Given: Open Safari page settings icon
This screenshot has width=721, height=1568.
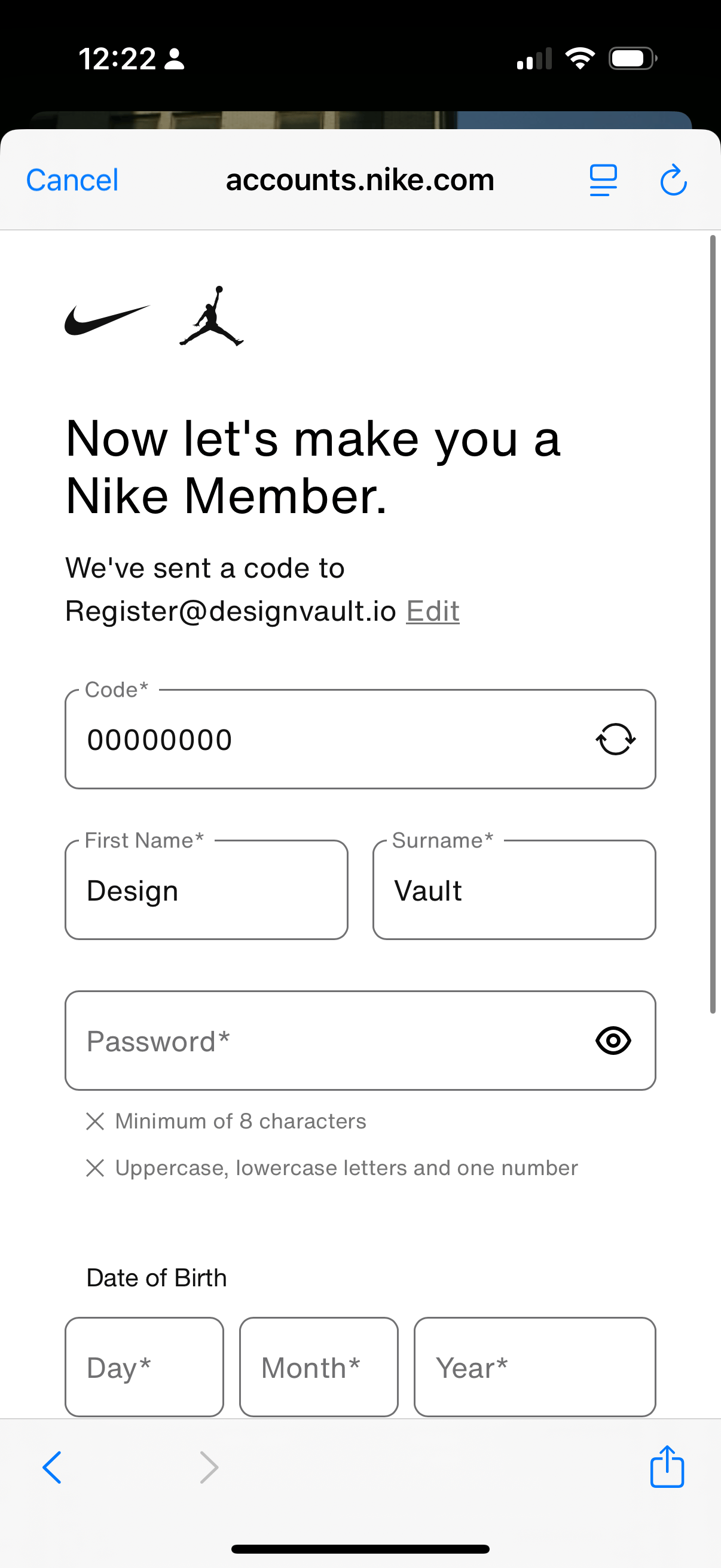Looking at the screenshot, I should click(x=603, y=179).
